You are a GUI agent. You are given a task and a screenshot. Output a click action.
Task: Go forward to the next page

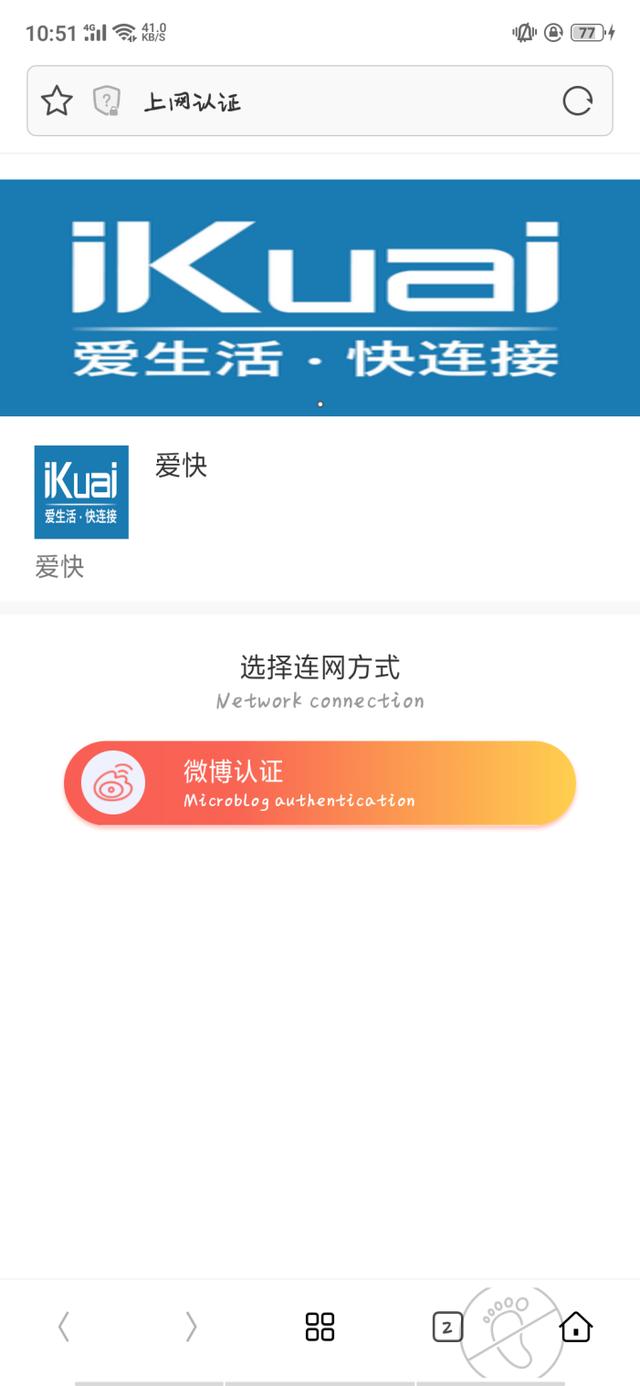pyautogui.click(x=191, y=1327)
